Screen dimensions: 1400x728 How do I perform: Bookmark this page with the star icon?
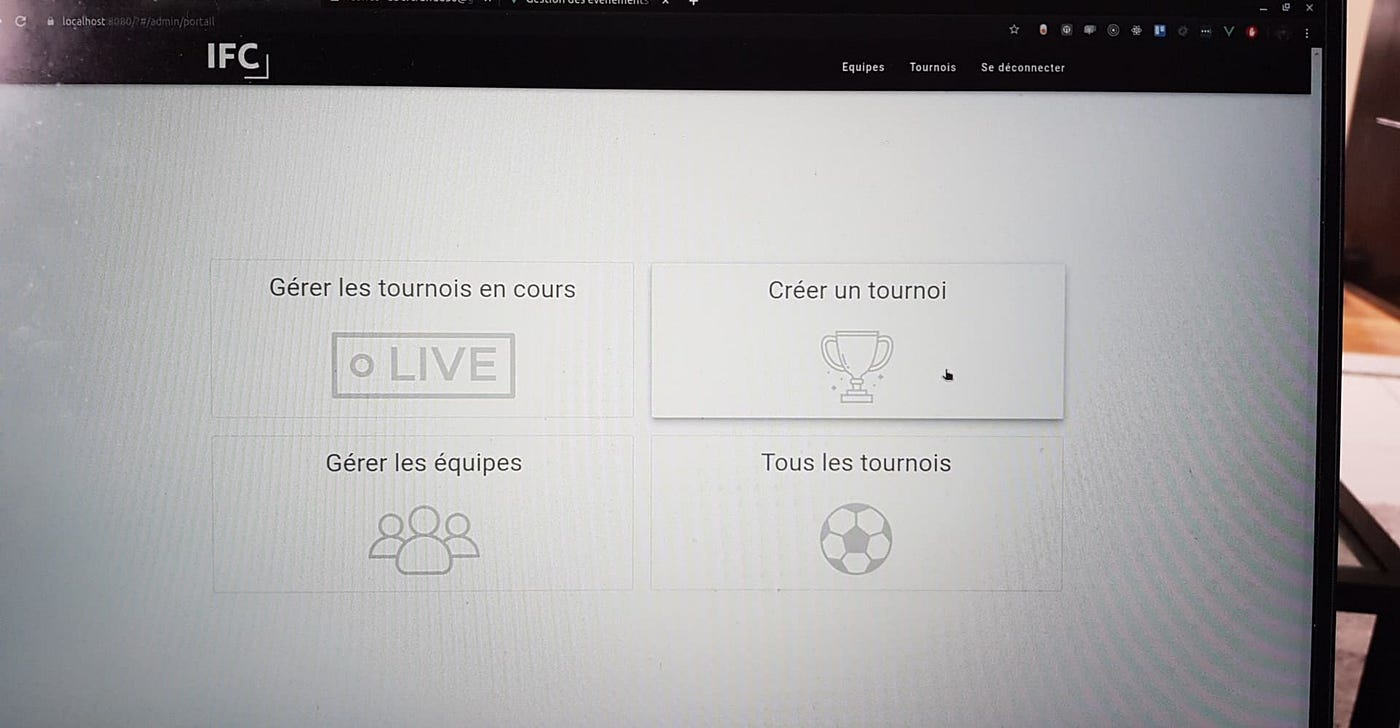(1014, 30)
